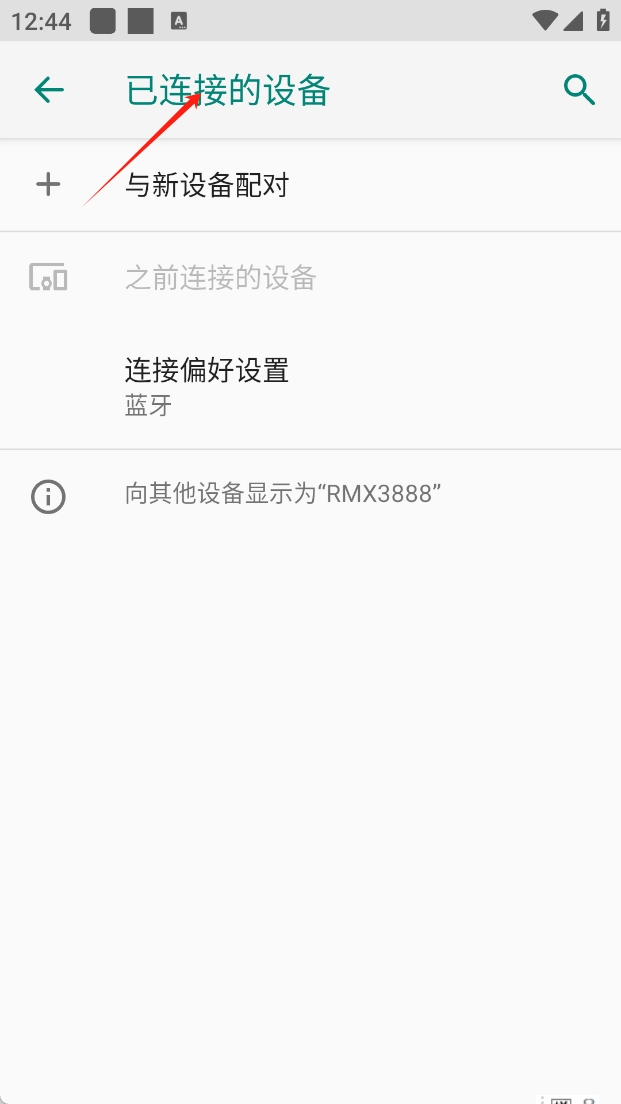Select 与新设备配对 to pair a device

coord(310,185)
